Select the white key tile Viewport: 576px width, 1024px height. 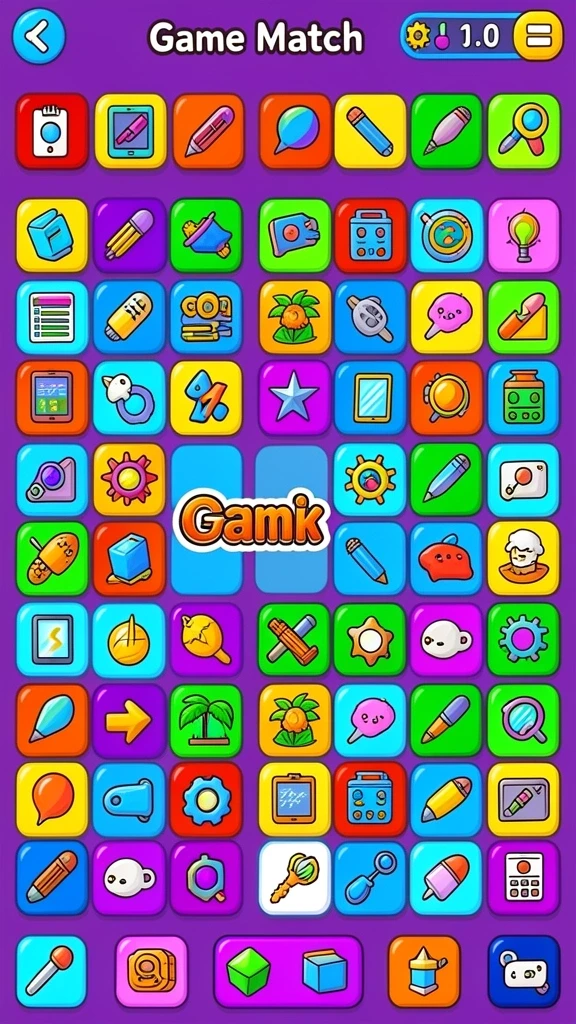[x=295, y=878]
